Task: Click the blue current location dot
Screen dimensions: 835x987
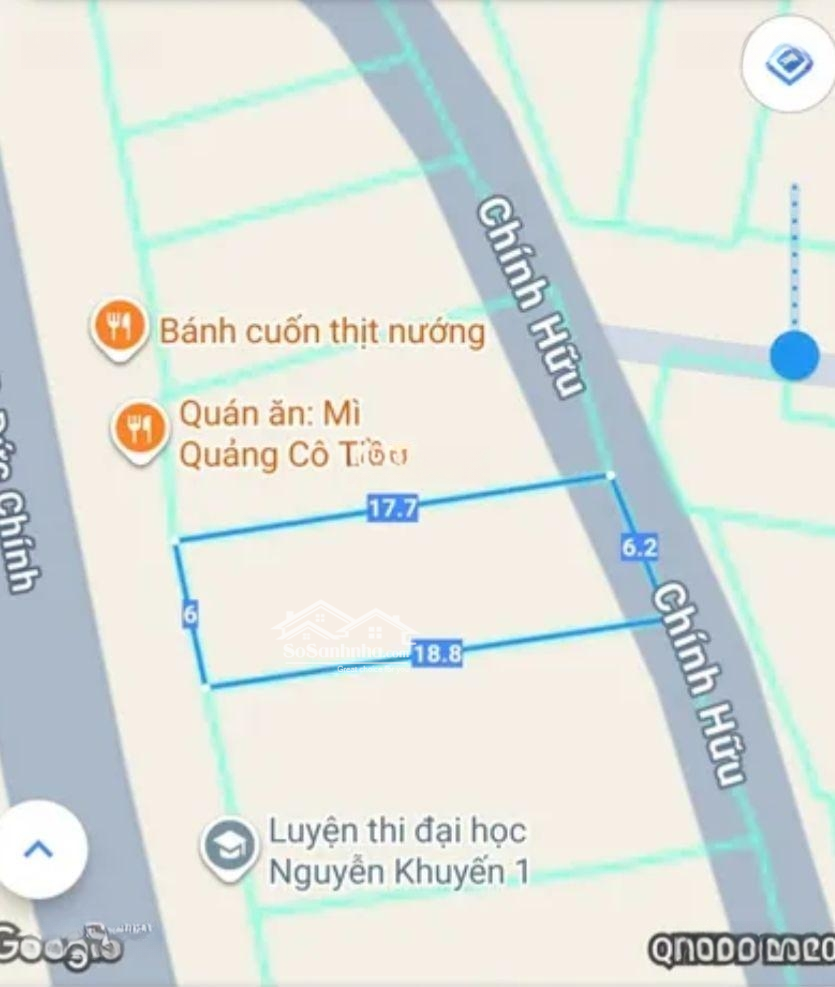Action: [791, 356]
